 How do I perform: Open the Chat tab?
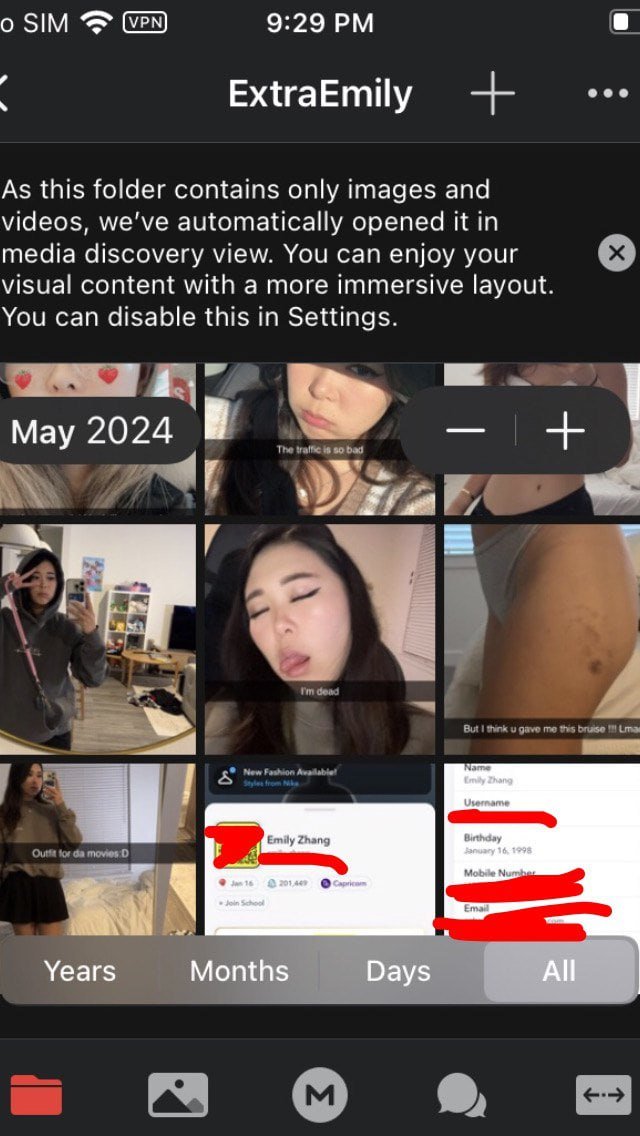461,1095
